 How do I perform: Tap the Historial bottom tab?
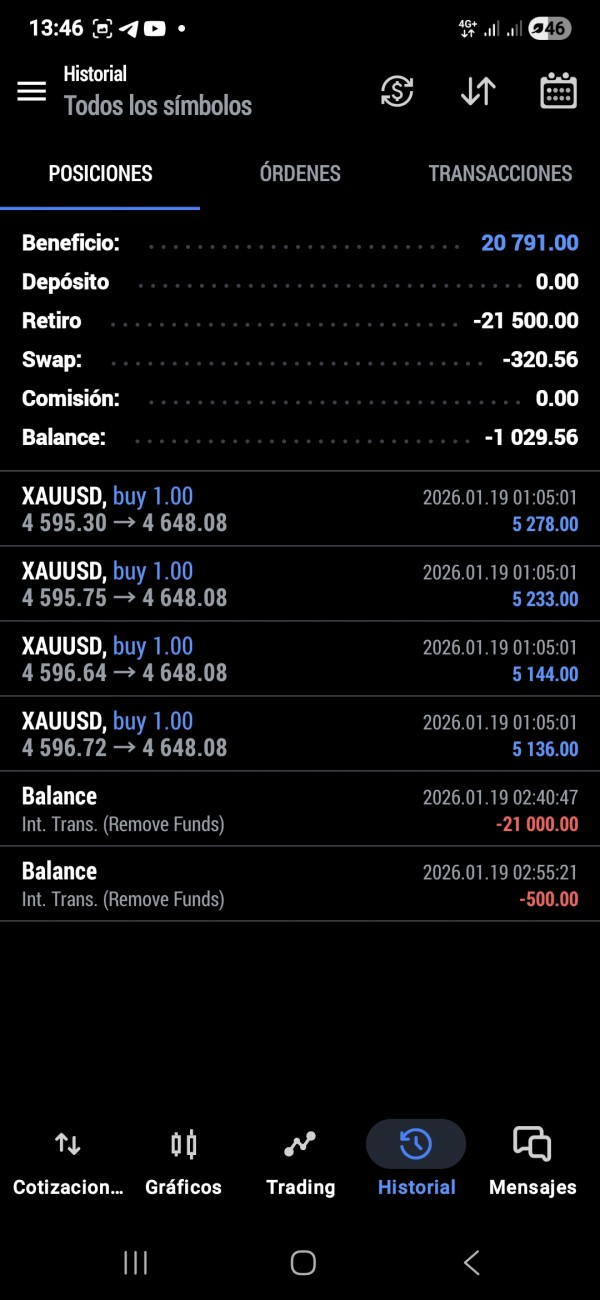click(416, 1162)
